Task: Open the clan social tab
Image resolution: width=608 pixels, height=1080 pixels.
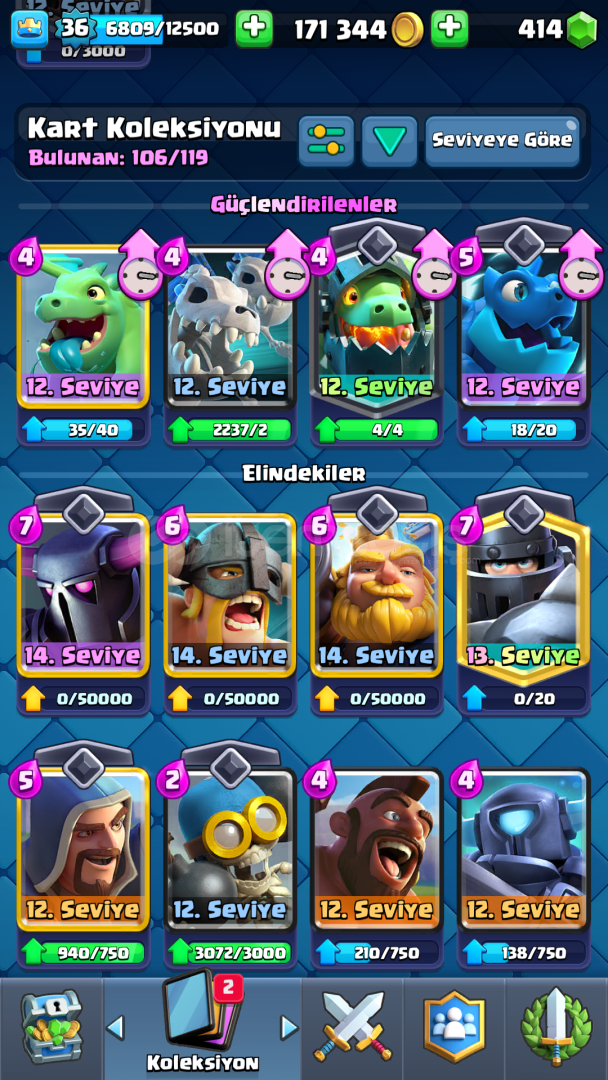Action: point(454,1028)
